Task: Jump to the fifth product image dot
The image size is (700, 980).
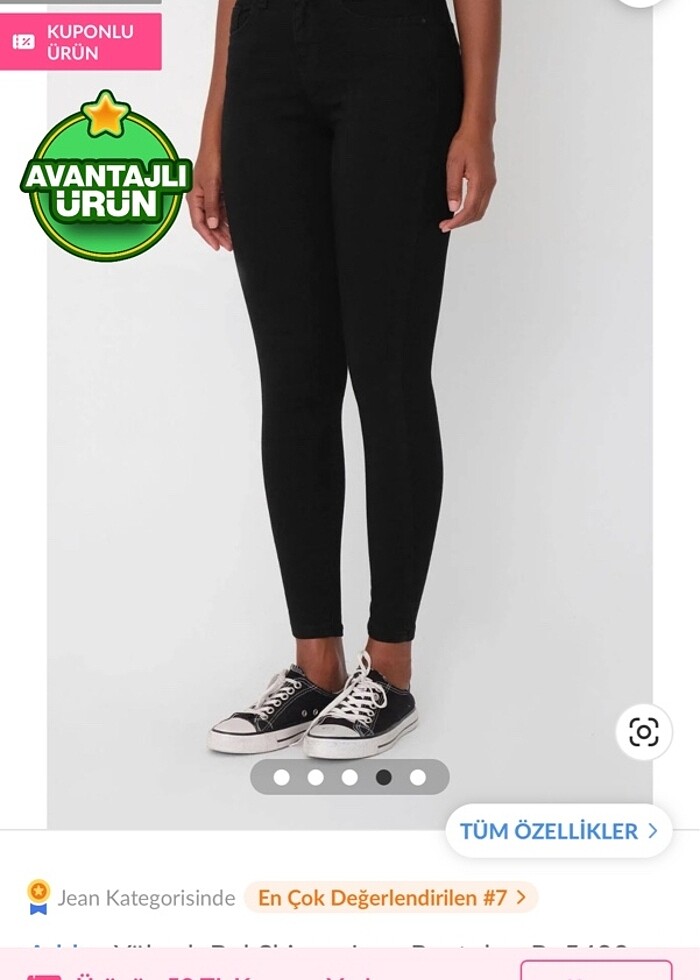Action: (x=418, y=777)
